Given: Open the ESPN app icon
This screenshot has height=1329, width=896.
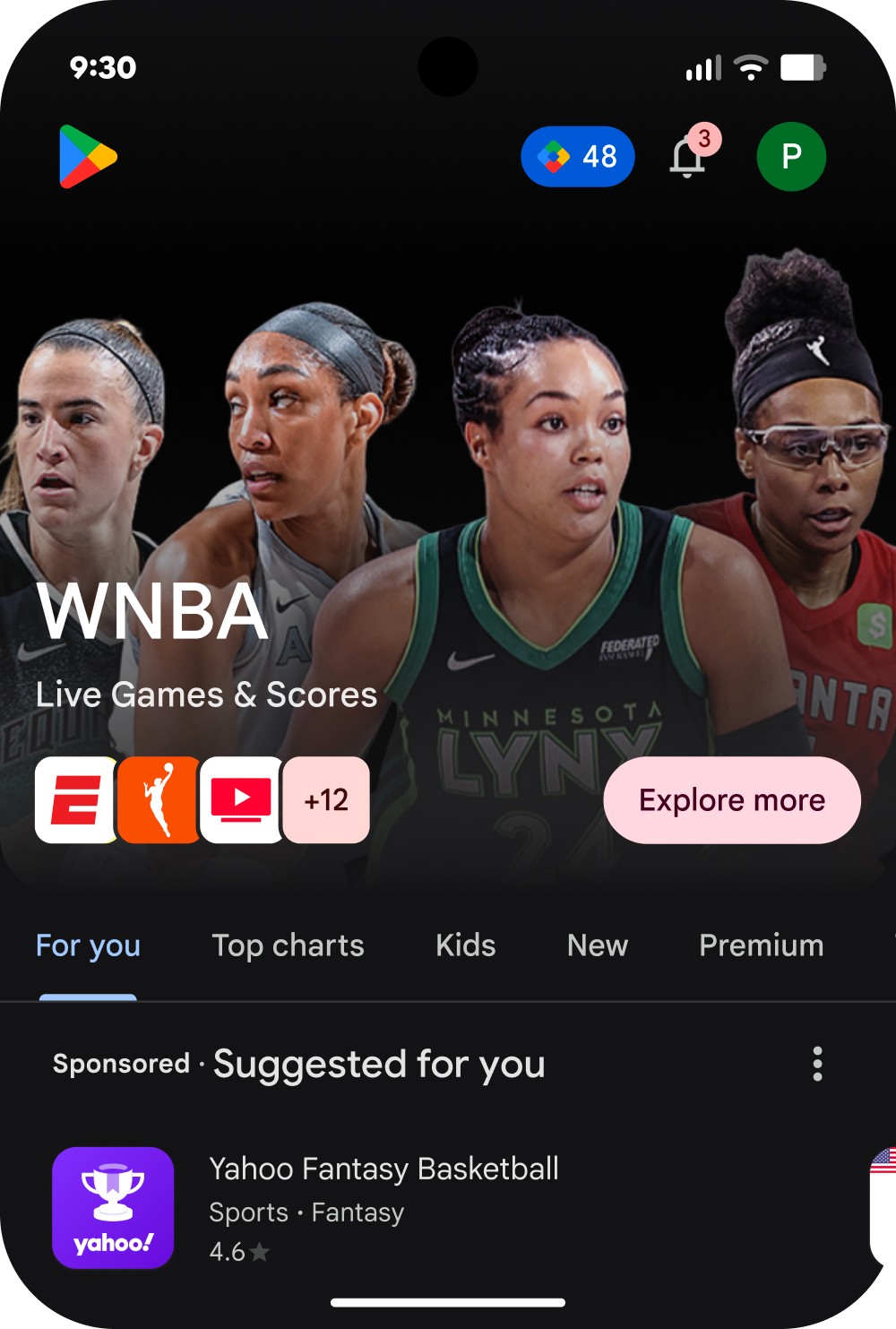Looking at the screenshot, I should click(74, 799).
